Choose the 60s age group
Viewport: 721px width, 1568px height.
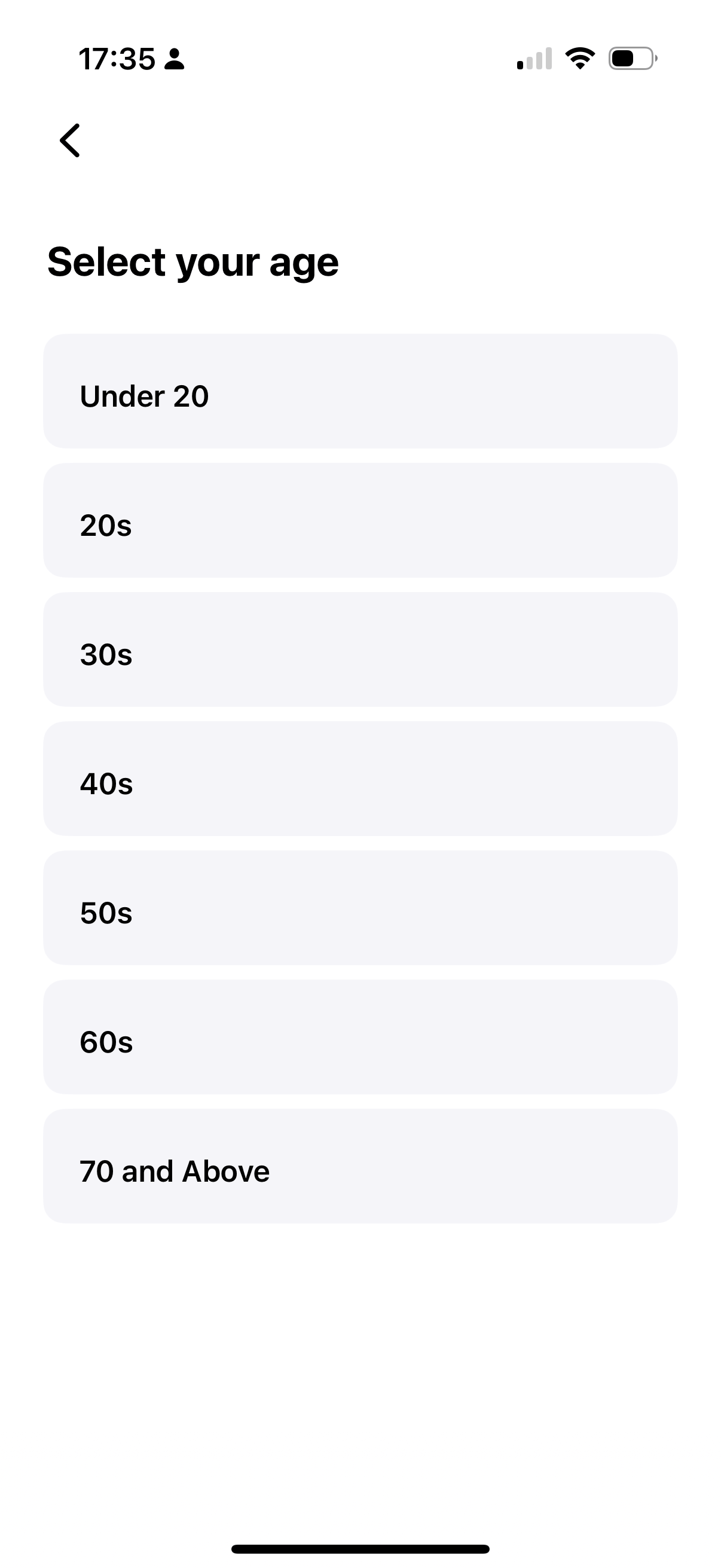point(360,1043)
